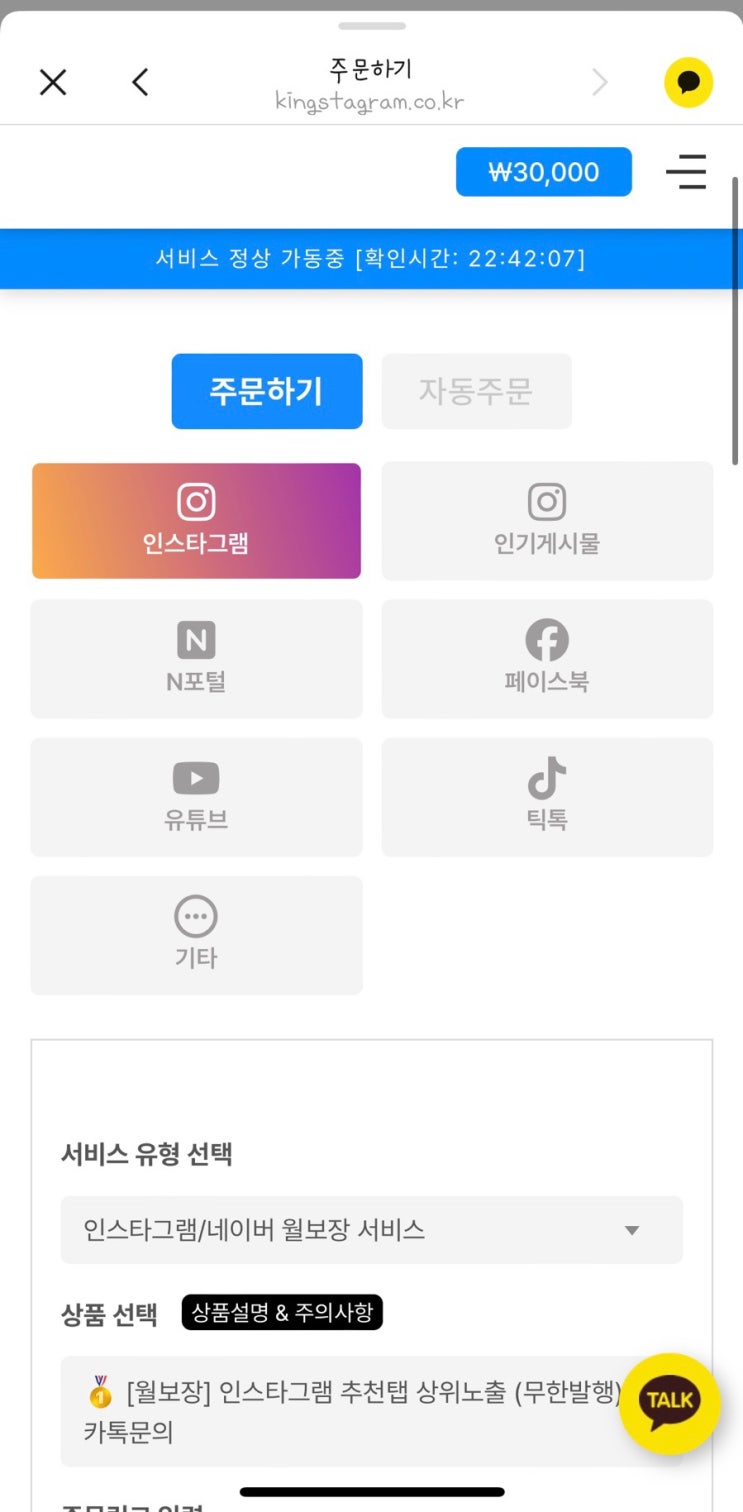
Task: Select the 주문하기 tab
Action: point(266,391)
